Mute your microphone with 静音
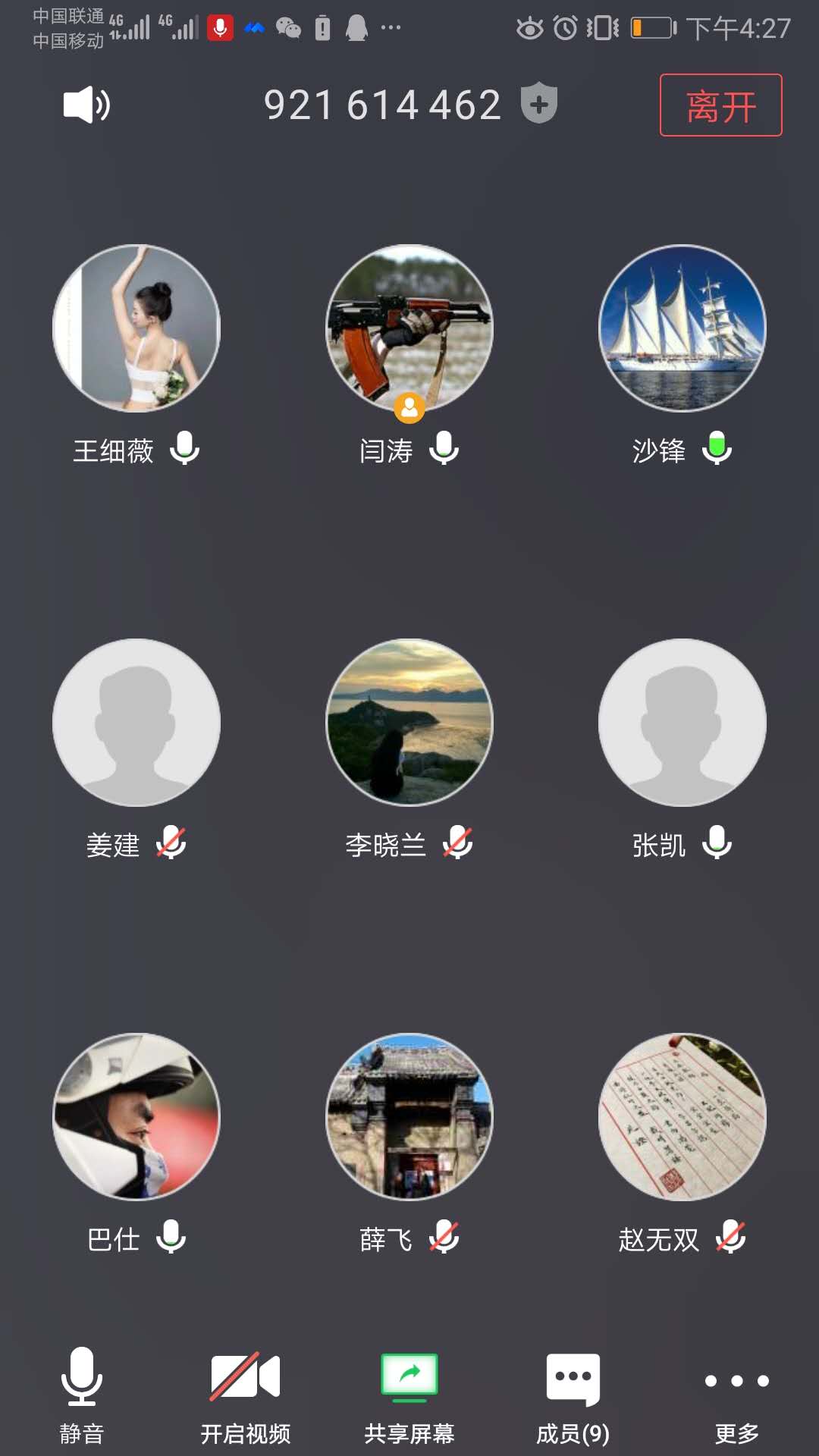819x1456 pixels. [x=82, y=1395]
